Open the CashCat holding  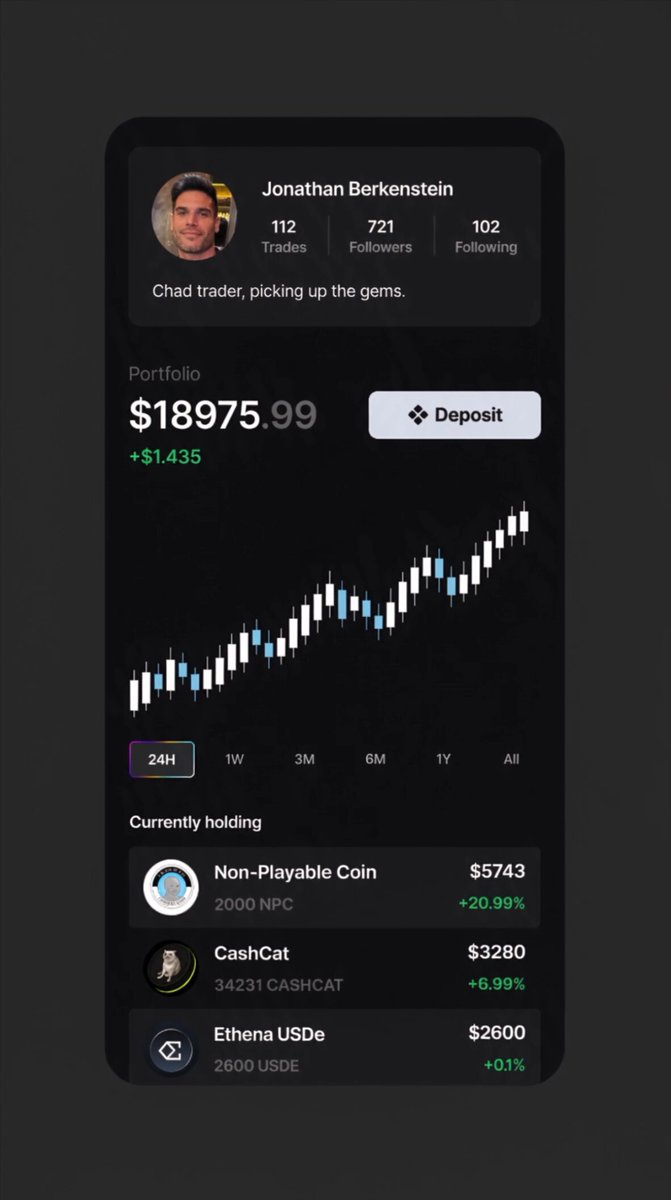click(x=335, y=968)
